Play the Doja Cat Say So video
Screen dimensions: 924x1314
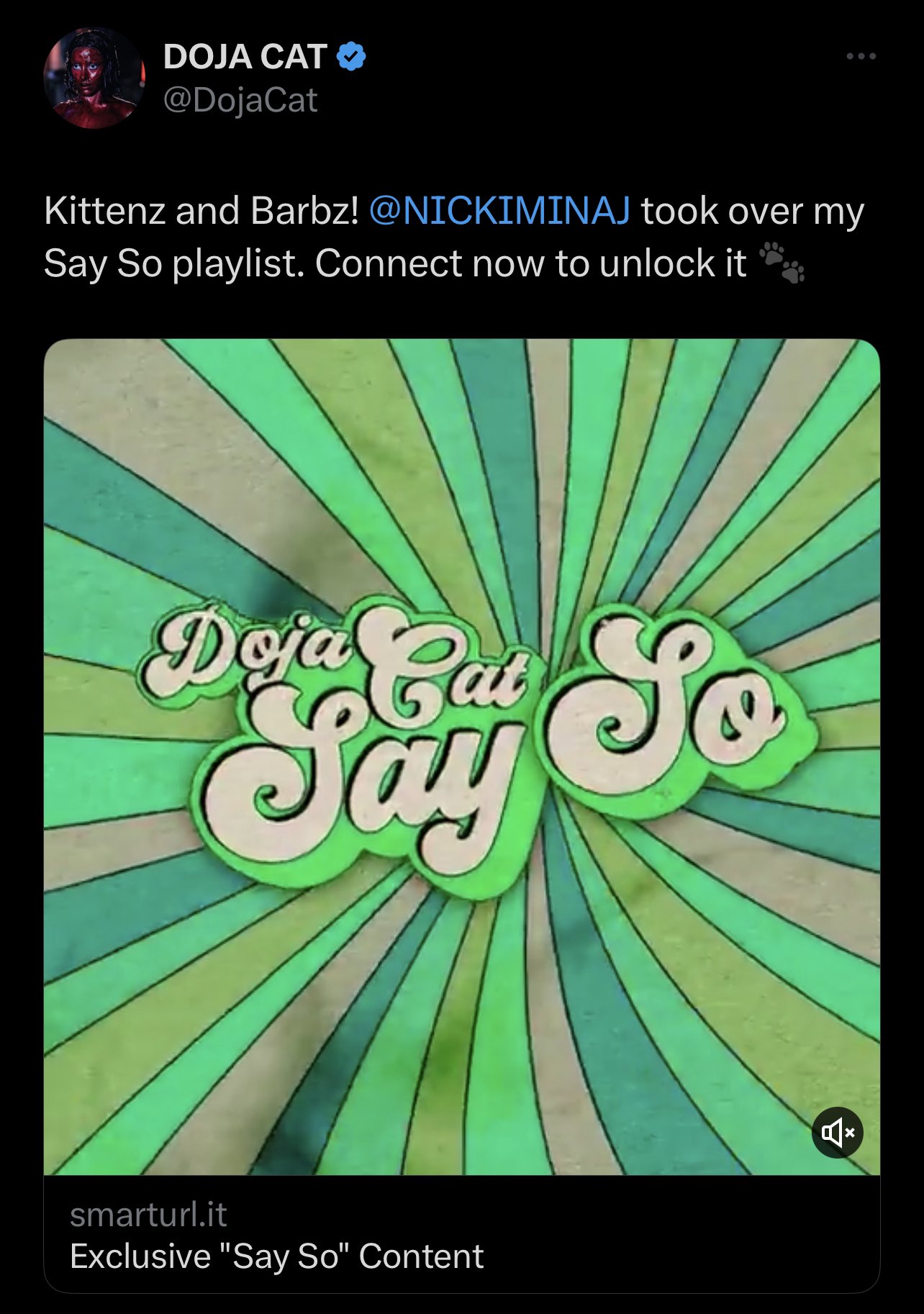coord(461,756)
